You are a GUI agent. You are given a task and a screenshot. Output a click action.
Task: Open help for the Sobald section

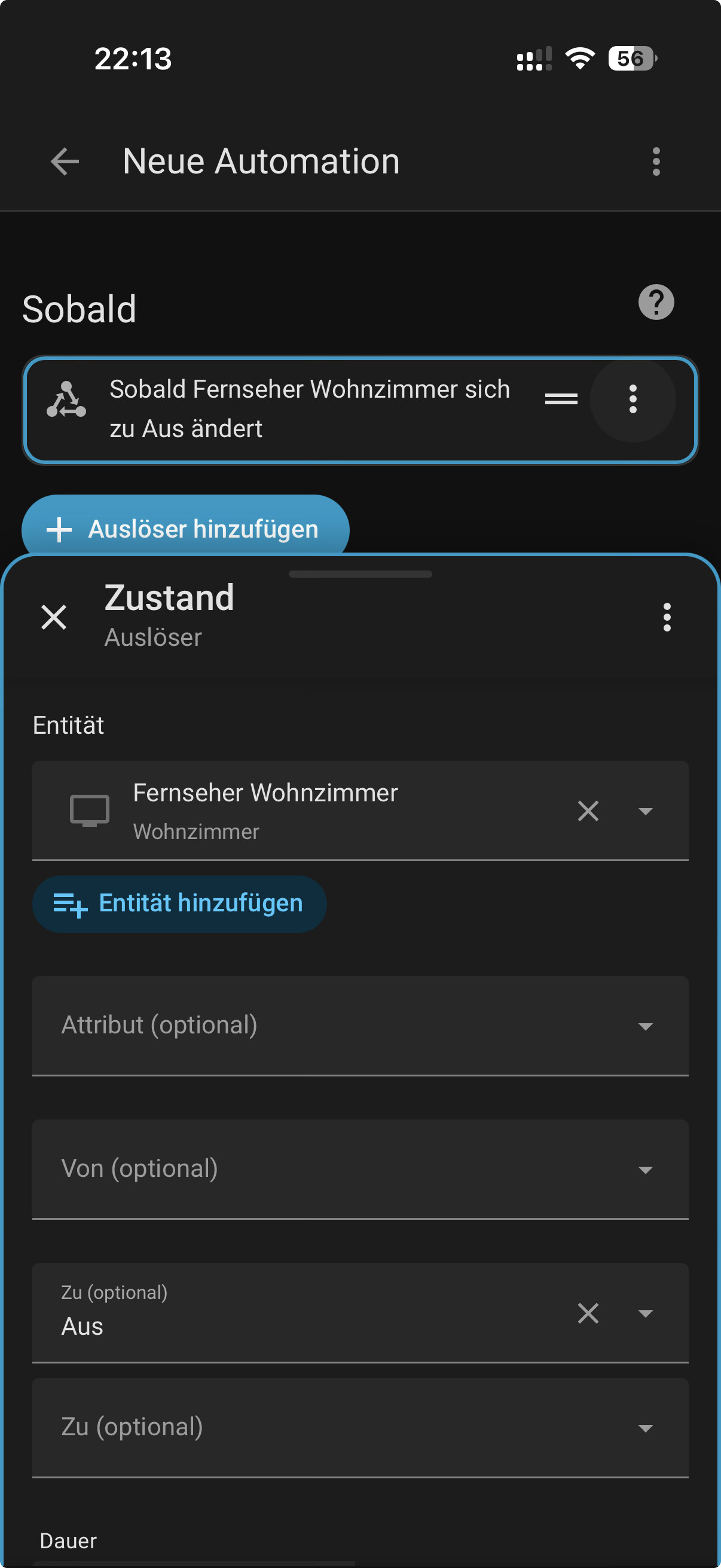pos(655,302)
